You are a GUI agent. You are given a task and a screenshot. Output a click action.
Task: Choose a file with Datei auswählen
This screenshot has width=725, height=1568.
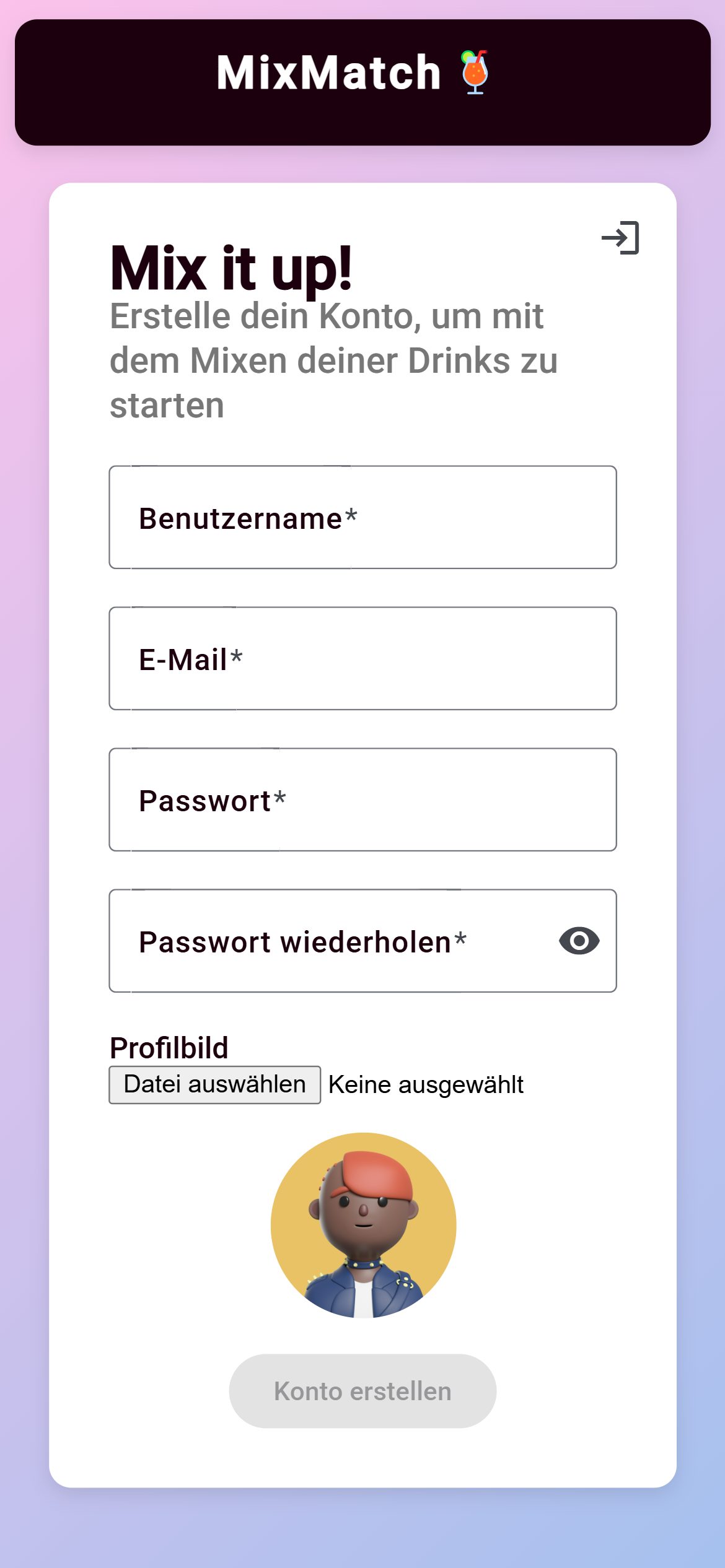pos(215,1084)
